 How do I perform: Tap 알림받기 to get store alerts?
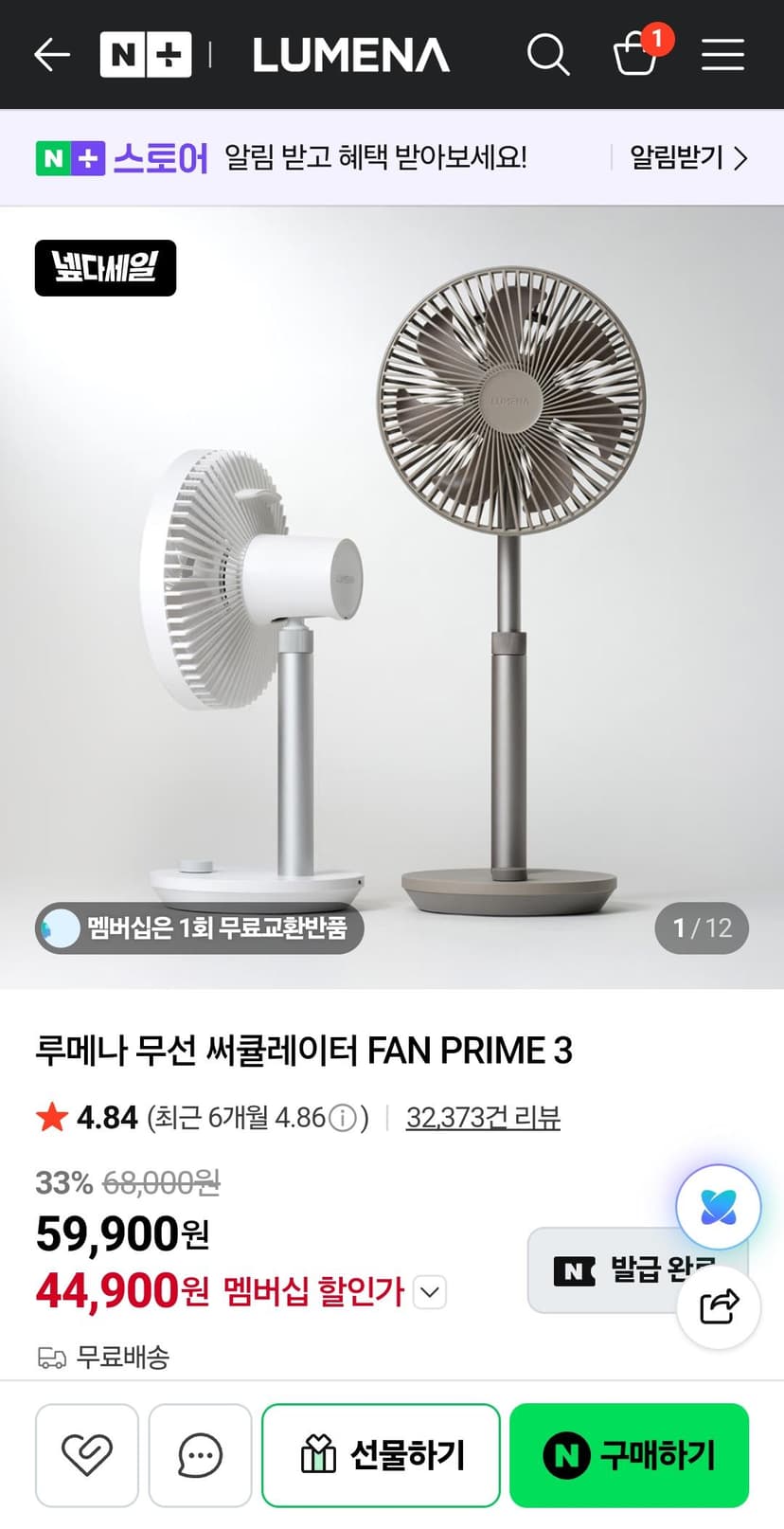click(689, 157)
